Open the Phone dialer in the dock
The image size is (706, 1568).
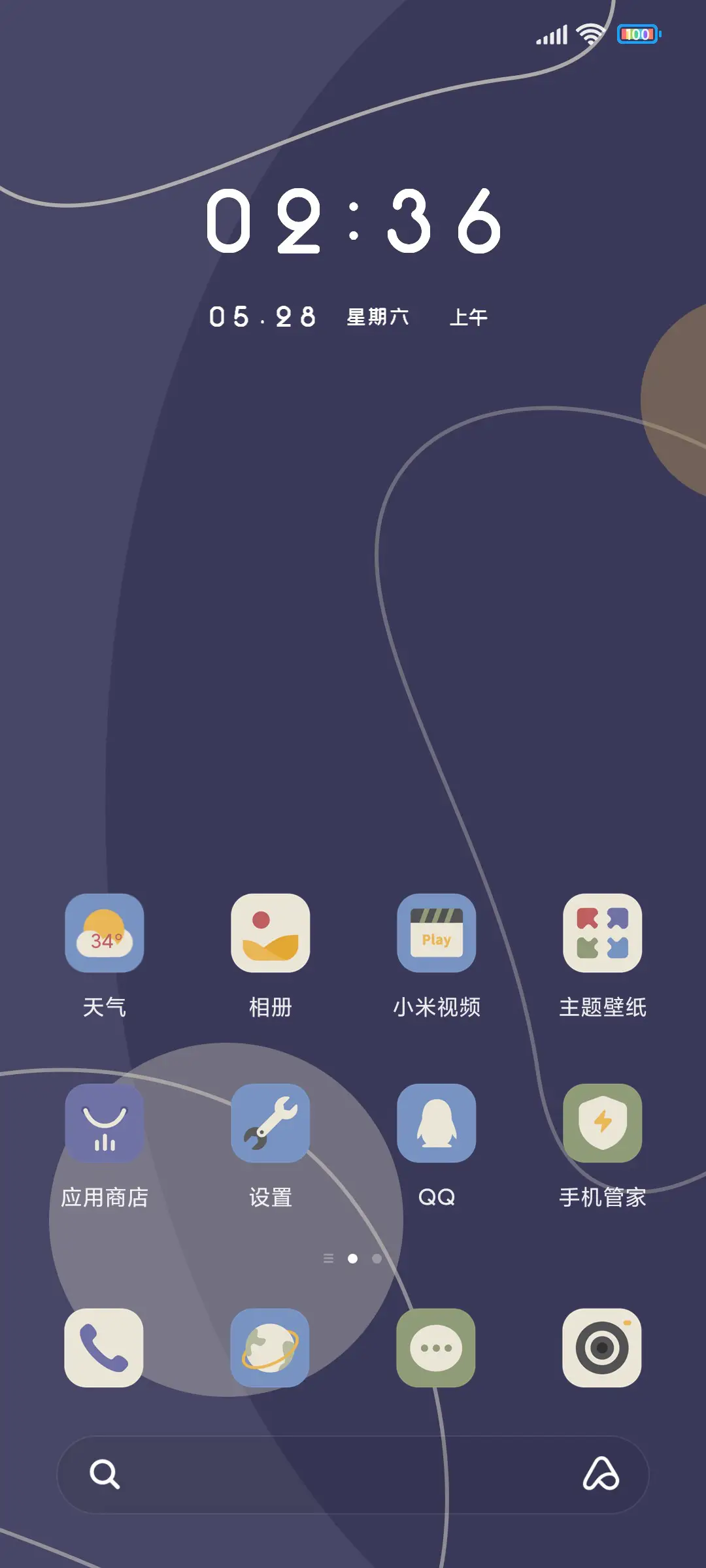point(105,1348)
